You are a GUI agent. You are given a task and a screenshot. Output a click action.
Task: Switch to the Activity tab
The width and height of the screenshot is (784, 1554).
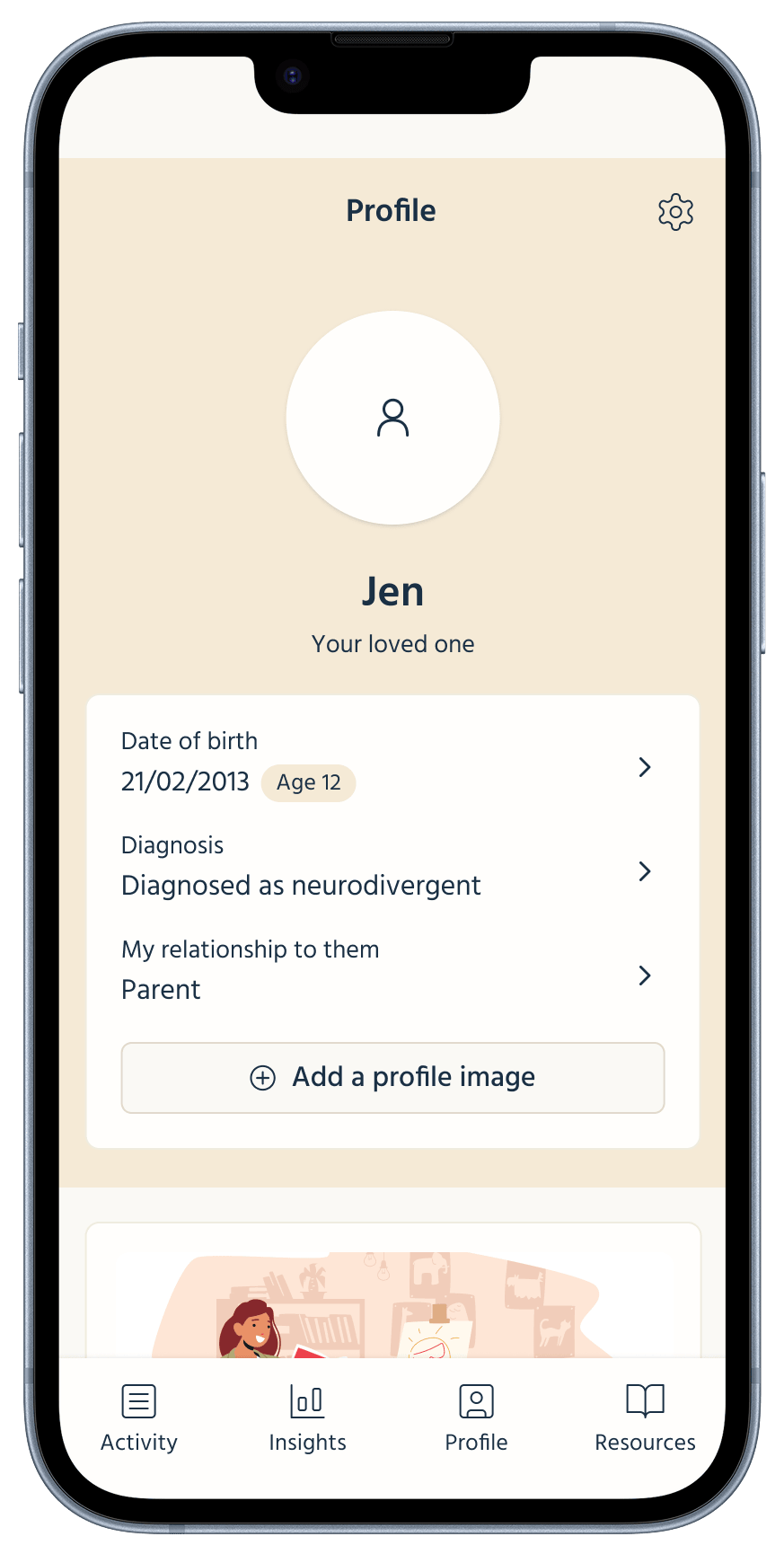pos(139,1418)
